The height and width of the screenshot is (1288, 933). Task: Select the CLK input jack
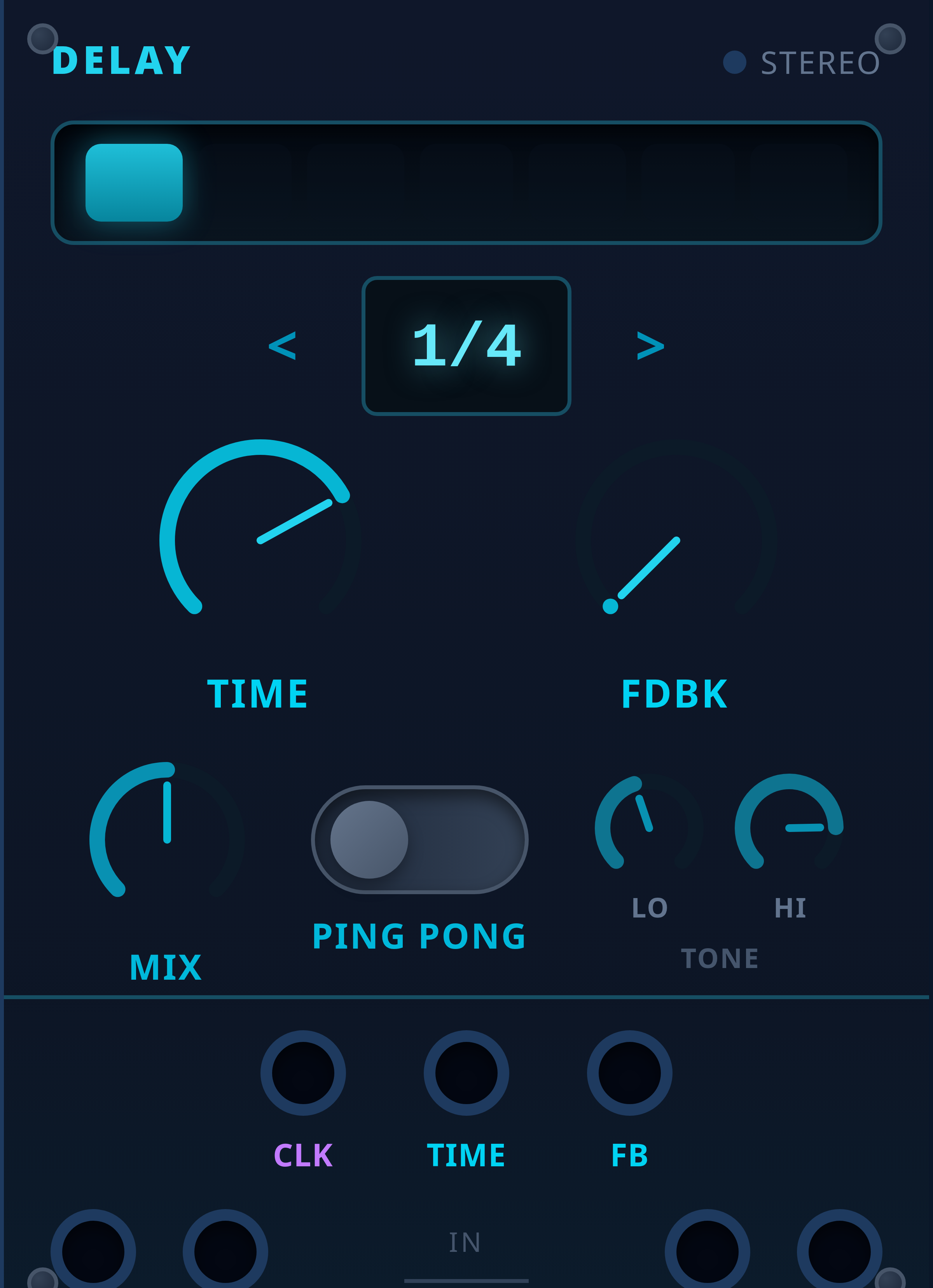pos(303,1073)
